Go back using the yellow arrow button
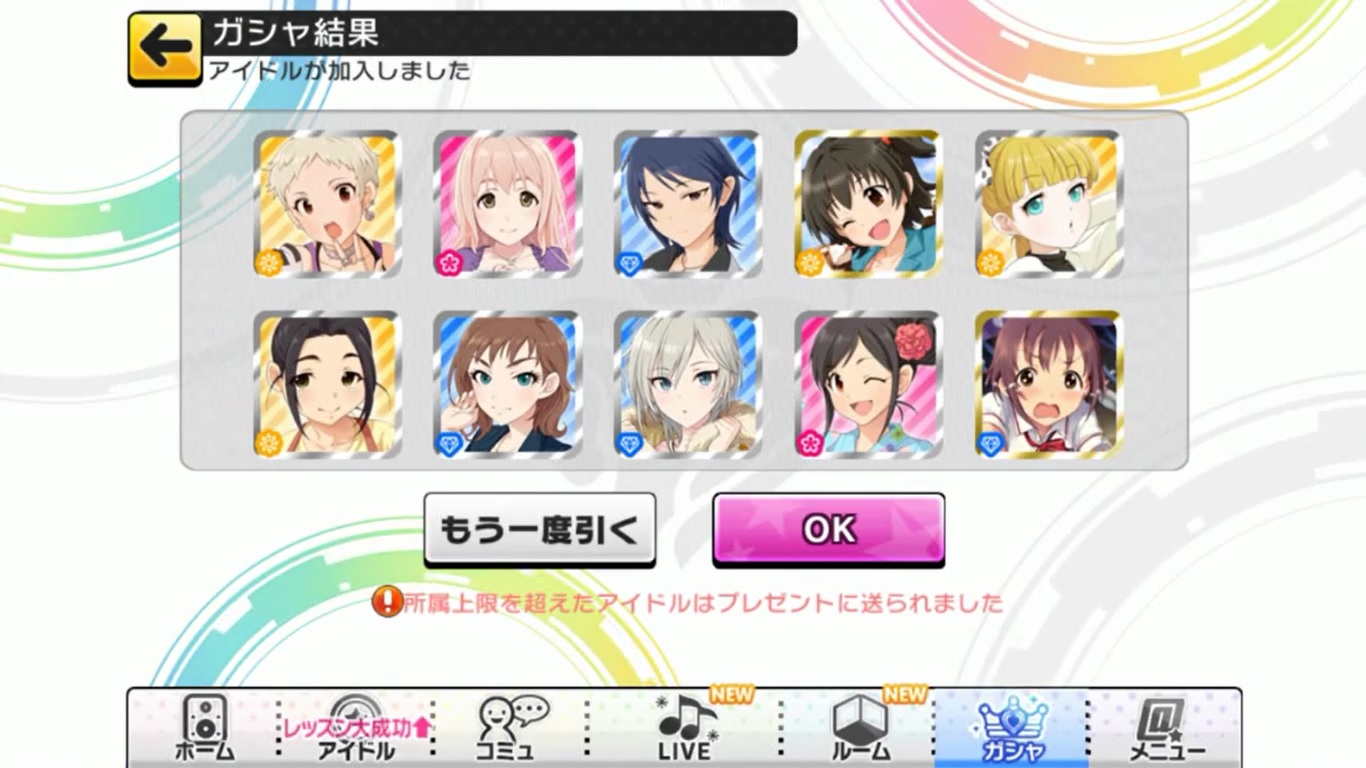Image resolution: width=1366 pixels, height=768 pixels. 164,46
